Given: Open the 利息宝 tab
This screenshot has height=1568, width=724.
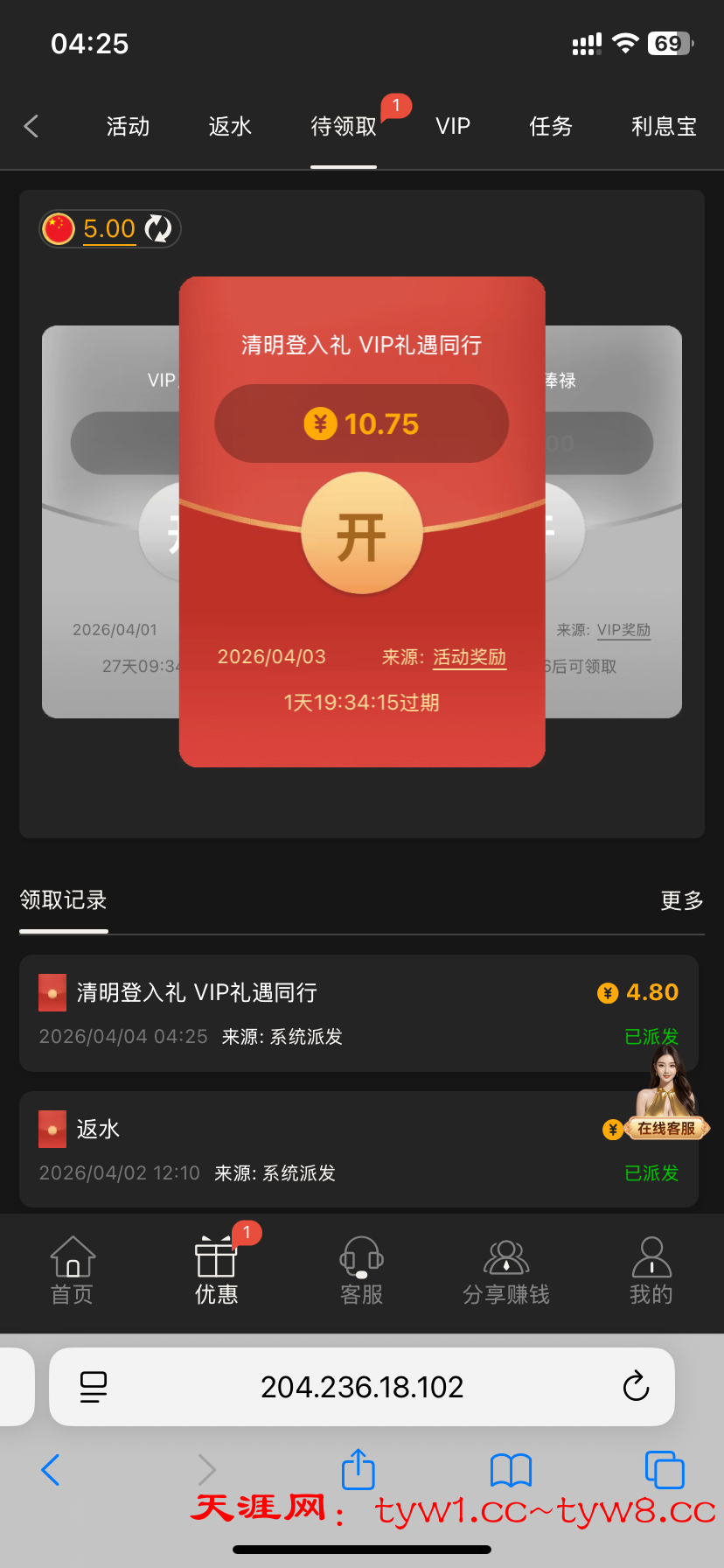Looking at the screenshot, I should pyautogui.click(x=664, y=127).
